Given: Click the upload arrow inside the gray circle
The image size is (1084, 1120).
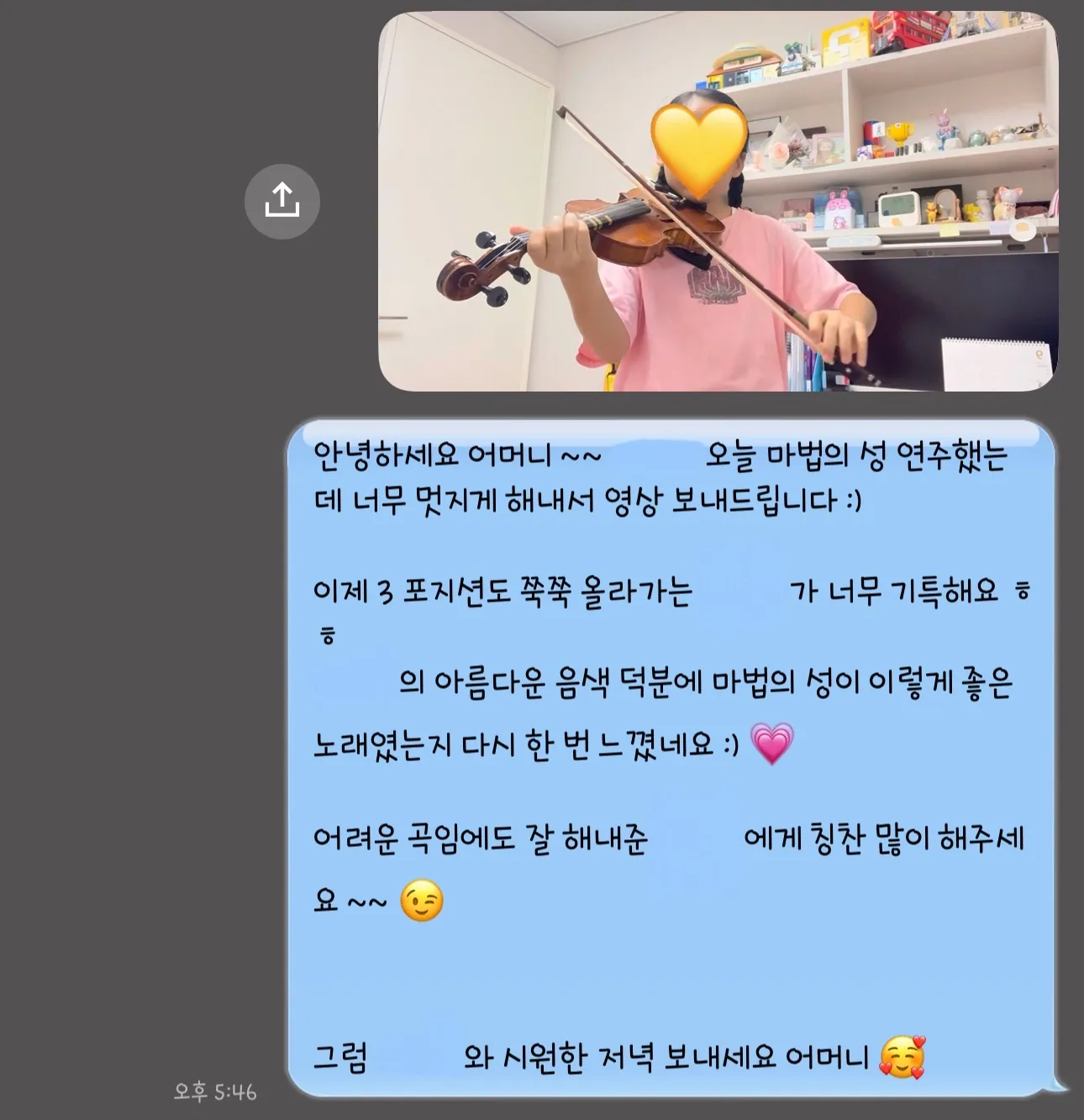Looking at the screenshot, I should (x=282, y=201).
